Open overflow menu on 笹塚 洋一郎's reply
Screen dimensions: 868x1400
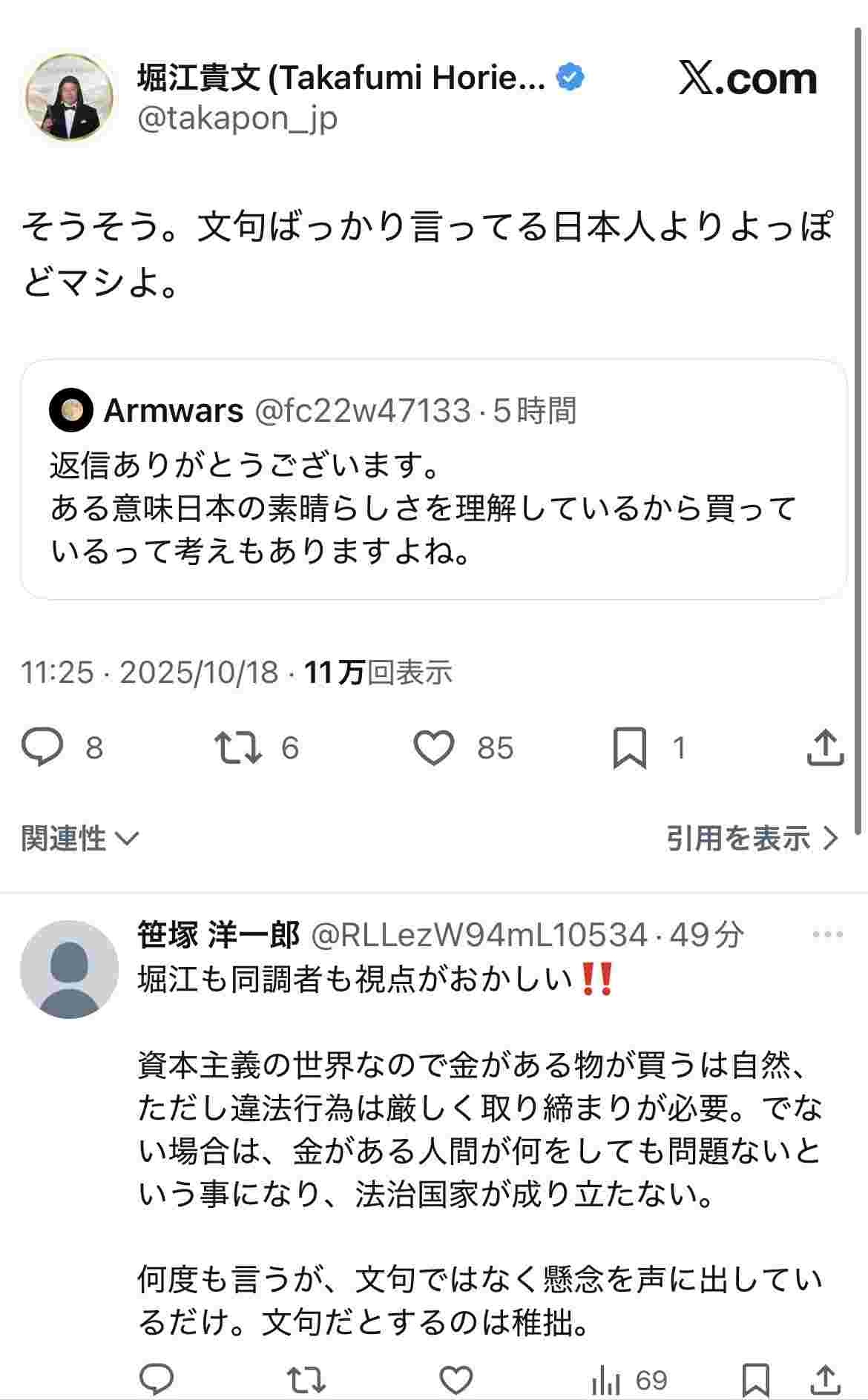pyautogui.click(x=827, y=934)
